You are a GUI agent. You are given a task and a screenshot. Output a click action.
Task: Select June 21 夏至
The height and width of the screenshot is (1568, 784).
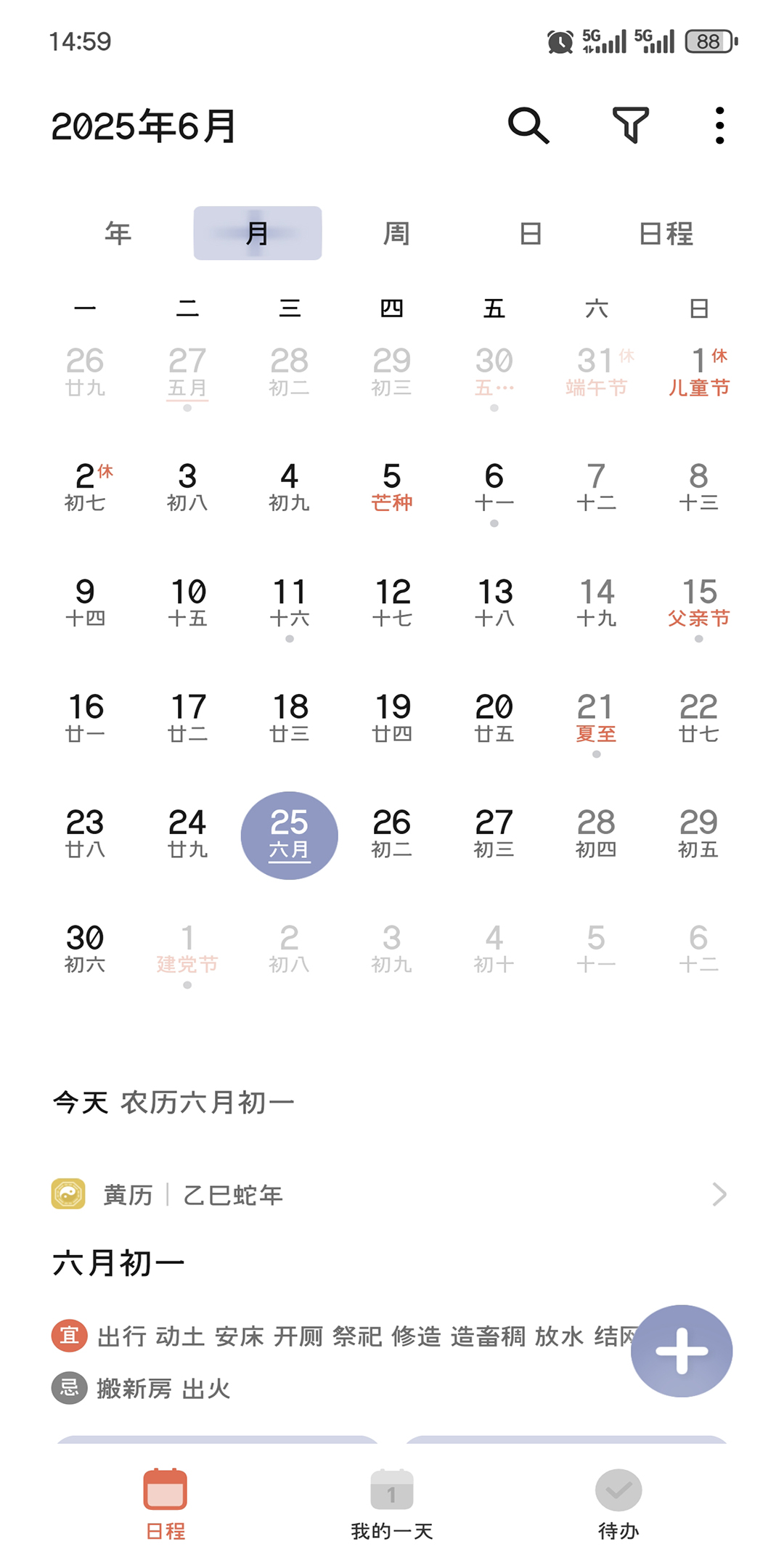pyautogui.click(x=596, y=719)
